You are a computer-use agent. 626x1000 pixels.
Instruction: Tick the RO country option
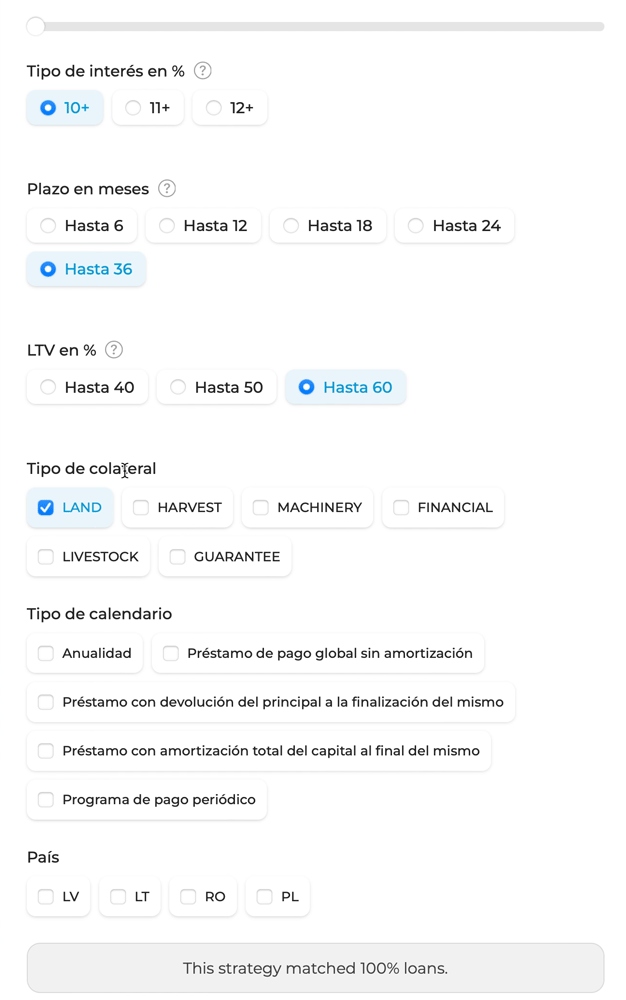point(203,897)
